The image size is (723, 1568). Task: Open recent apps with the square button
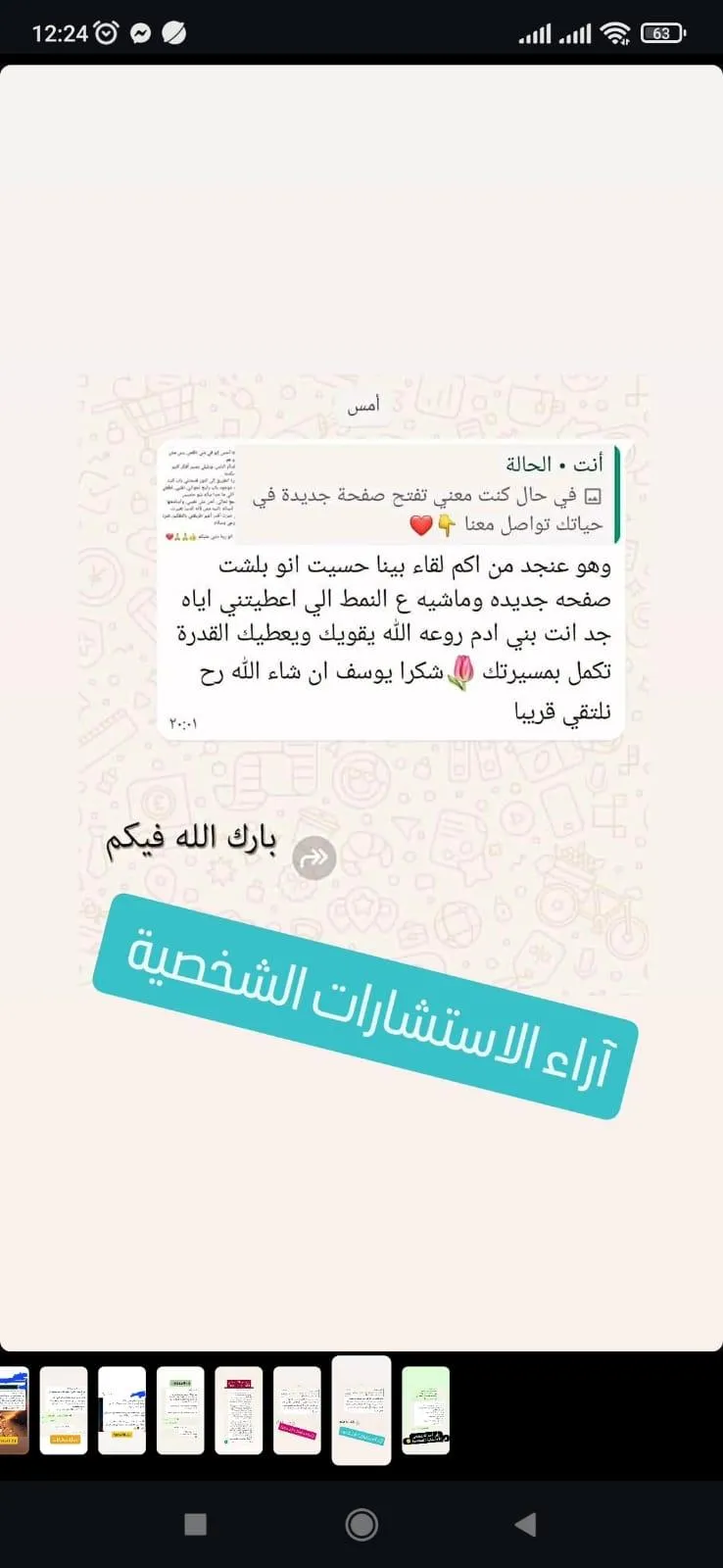196,1524
